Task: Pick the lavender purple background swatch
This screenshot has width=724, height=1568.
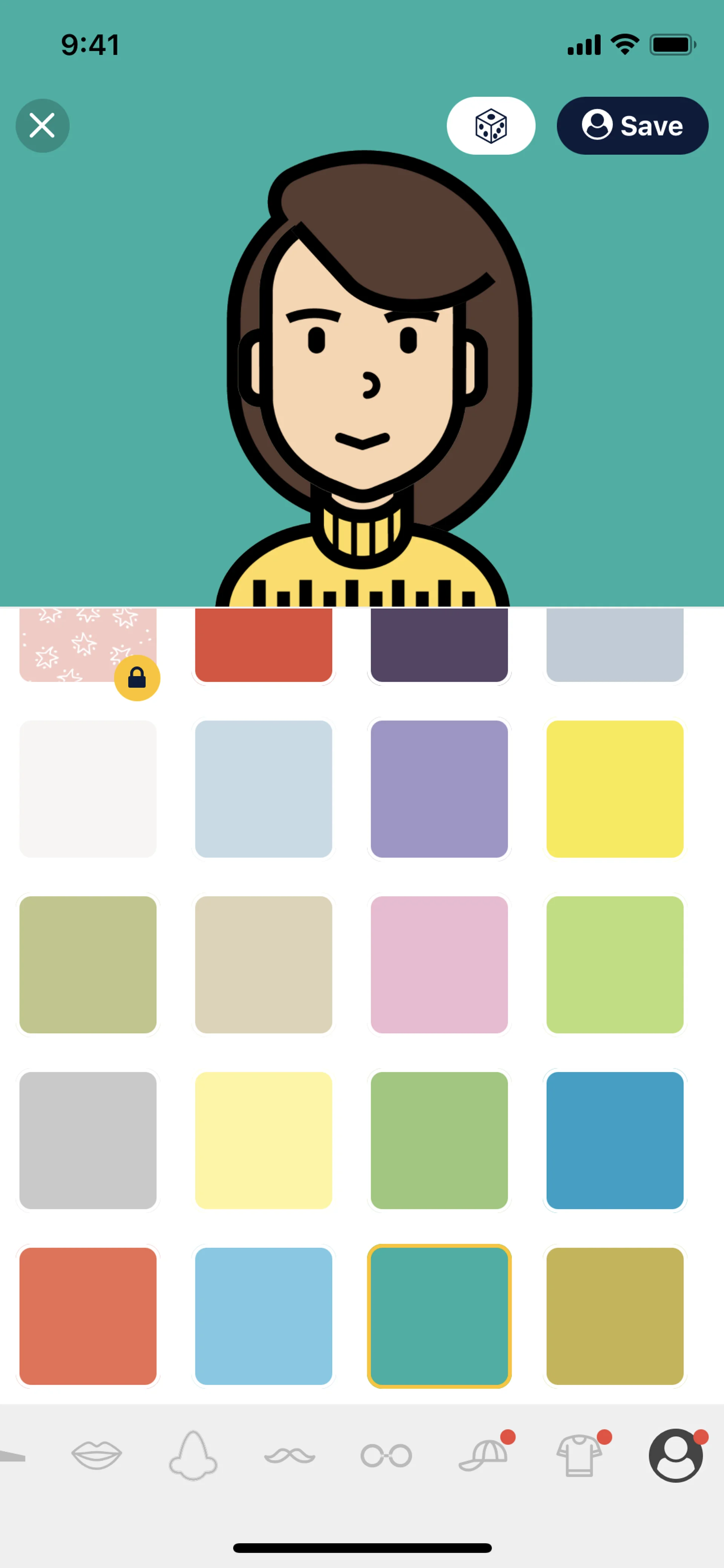Action: pyautogui.click(x=439, y=789)
